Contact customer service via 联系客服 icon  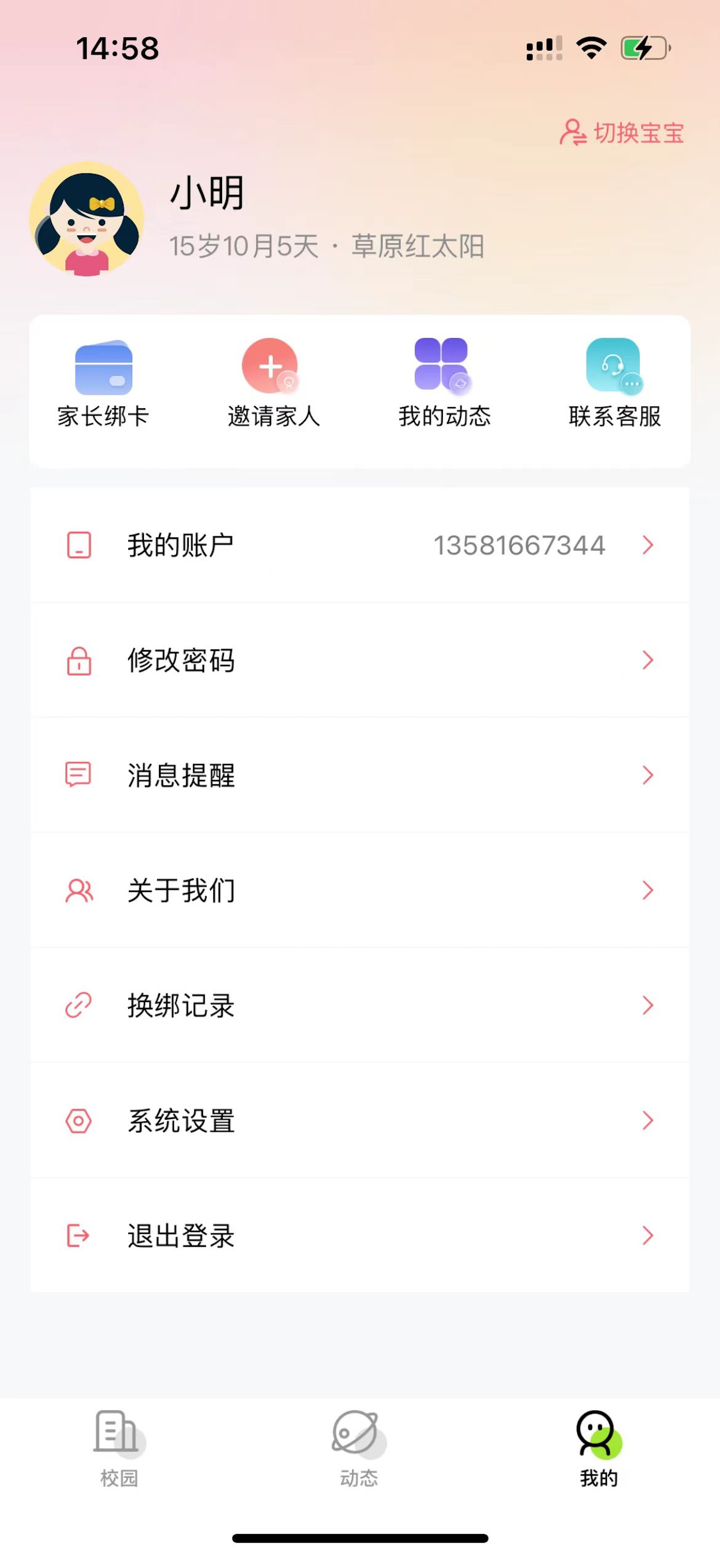[x=613, y=366]
